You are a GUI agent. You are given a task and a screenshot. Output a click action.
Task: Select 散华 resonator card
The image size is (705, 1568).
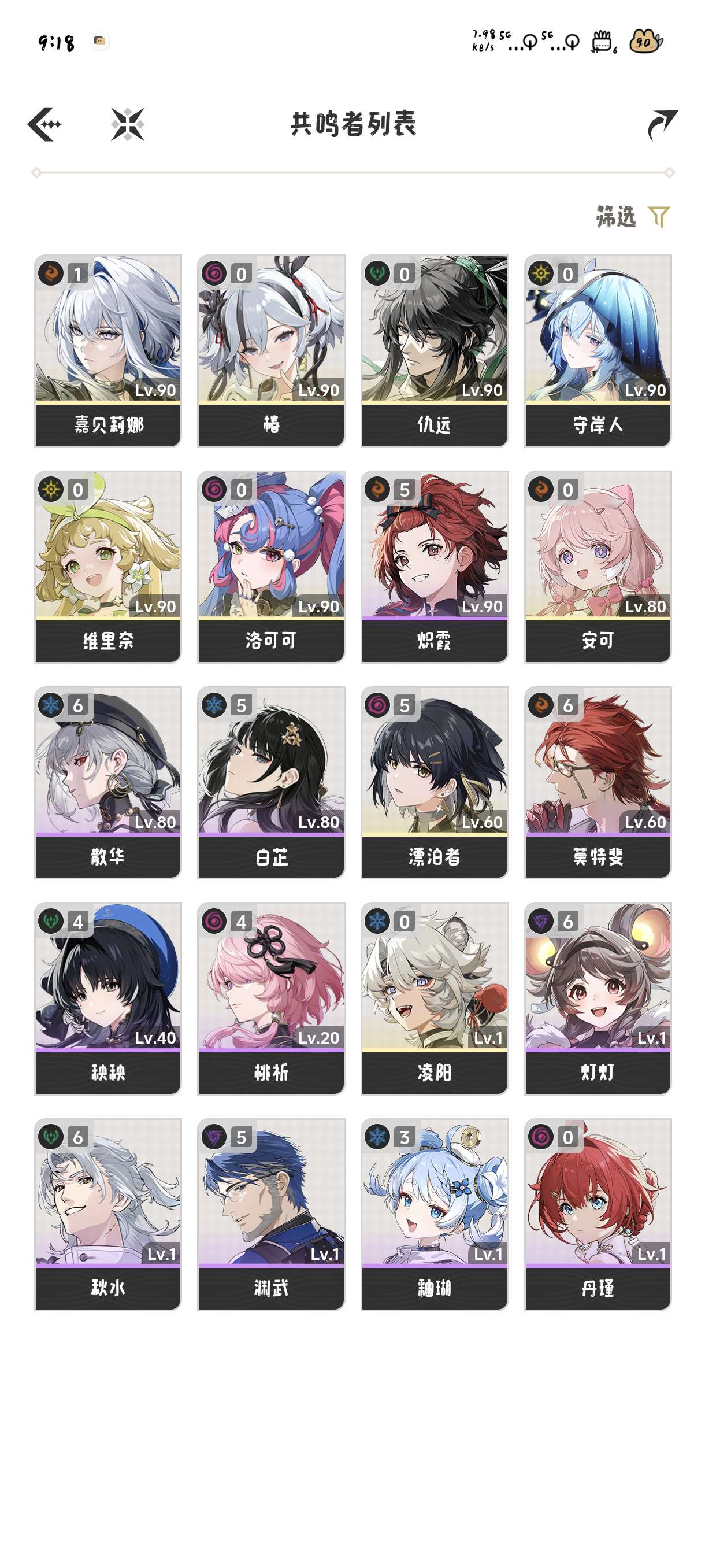pos(108,782)
